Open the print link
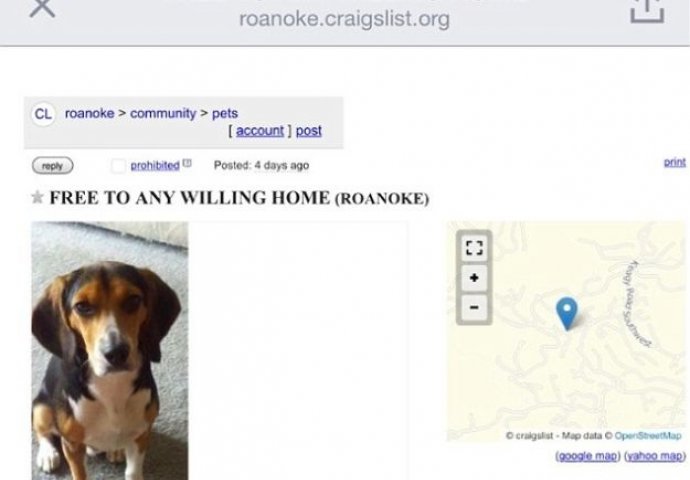This screenshot has width=690, height=480. point(675,162)
